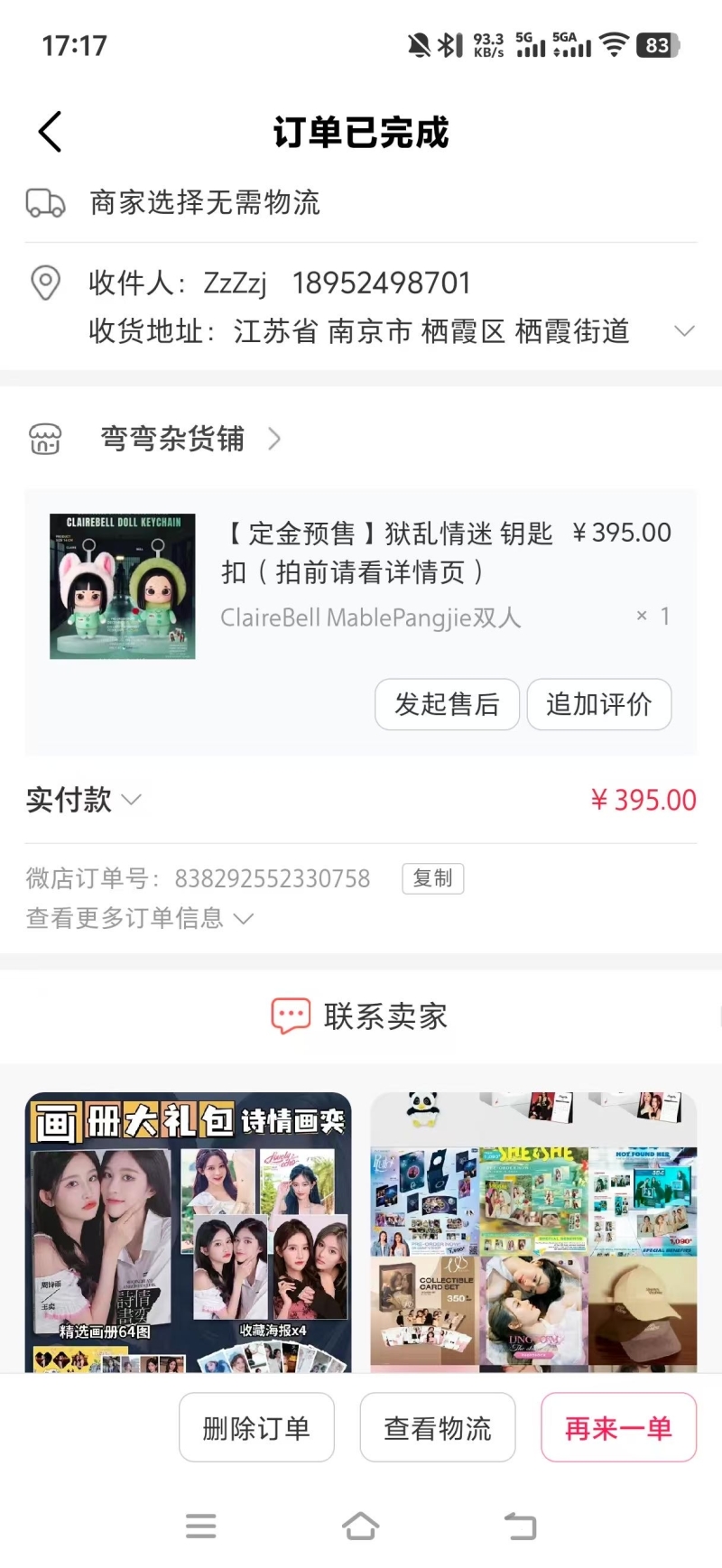Tap 发起售后 to request after-sales service
This screenshot has width=722, height=1568.
point(447,704)
